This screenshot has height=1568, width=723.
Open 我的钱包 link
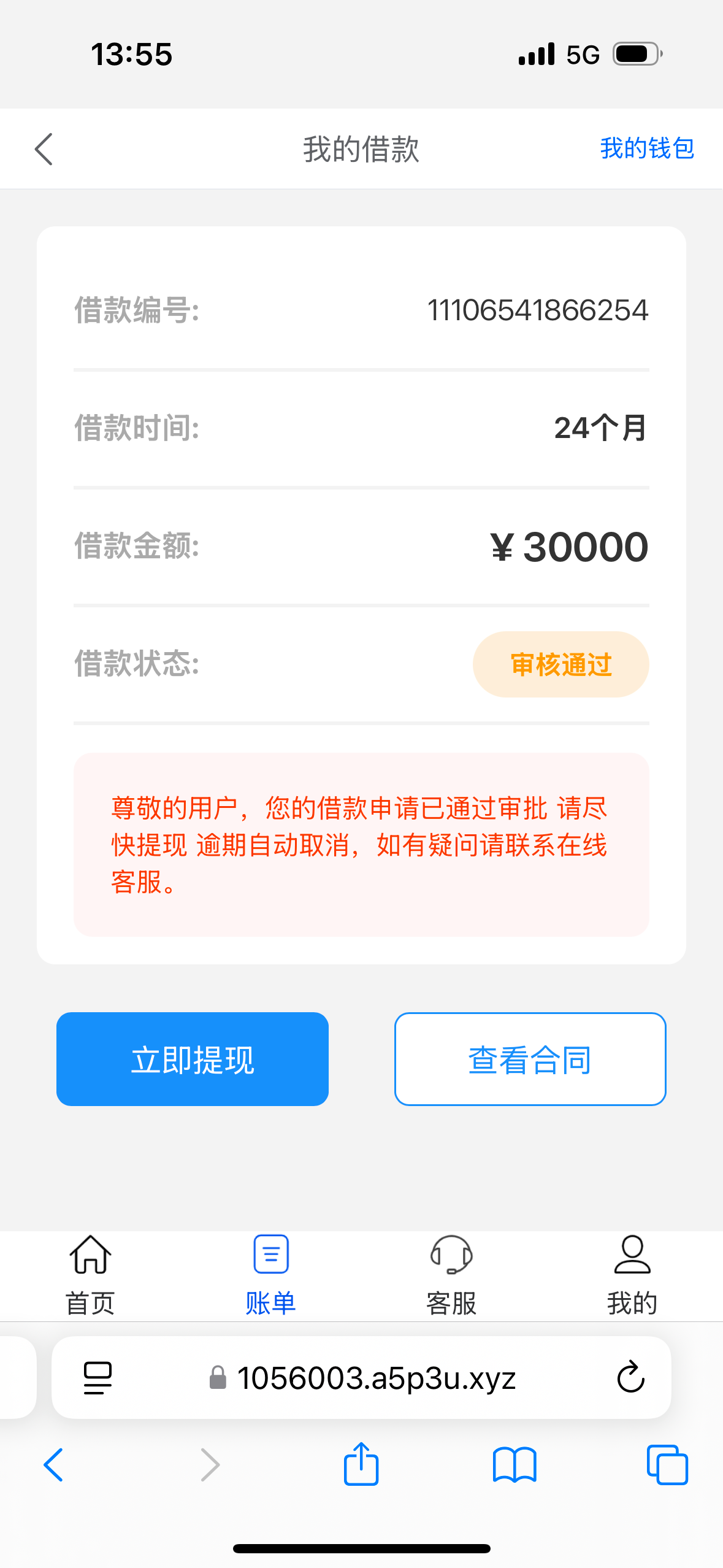[x=647, y=148]
